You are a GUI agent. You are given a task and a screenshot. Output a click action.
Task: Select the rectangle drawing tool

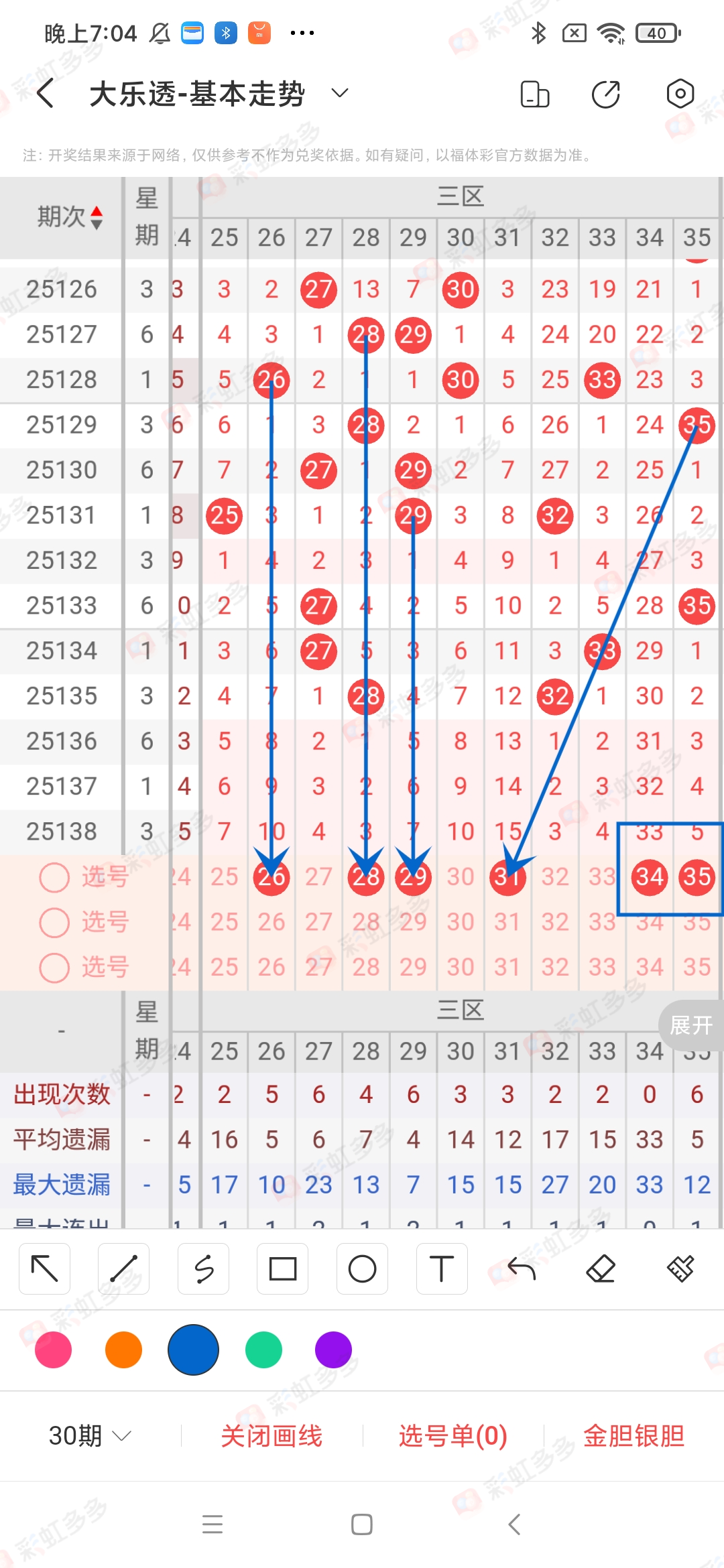(282, 1268)
